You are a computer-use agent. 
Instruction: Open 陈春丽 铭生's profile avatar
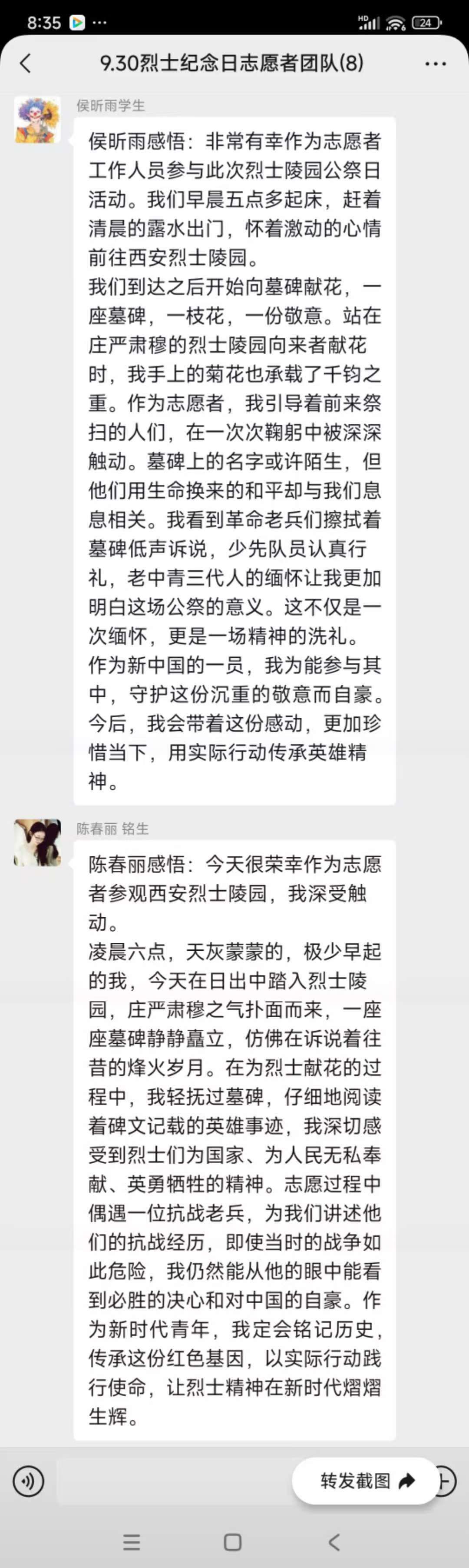[x=37, y=842]
